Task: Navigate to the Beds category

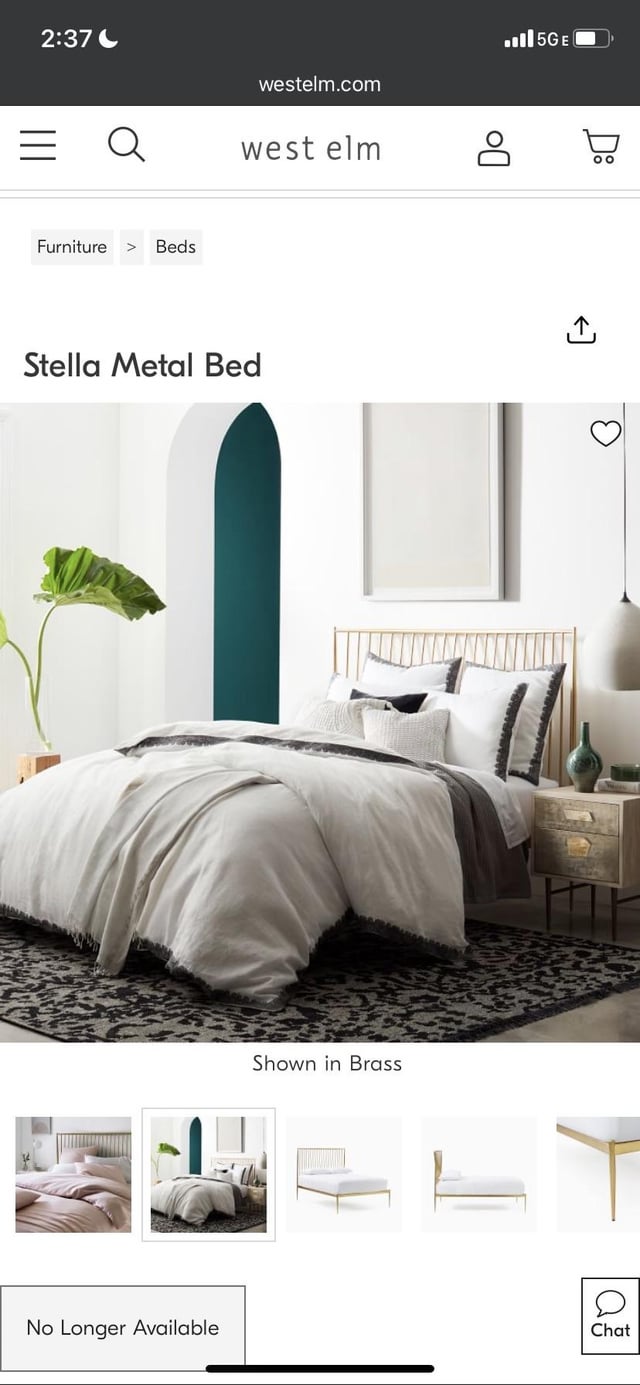Action: pyautogui.click(x=176, y=247)
